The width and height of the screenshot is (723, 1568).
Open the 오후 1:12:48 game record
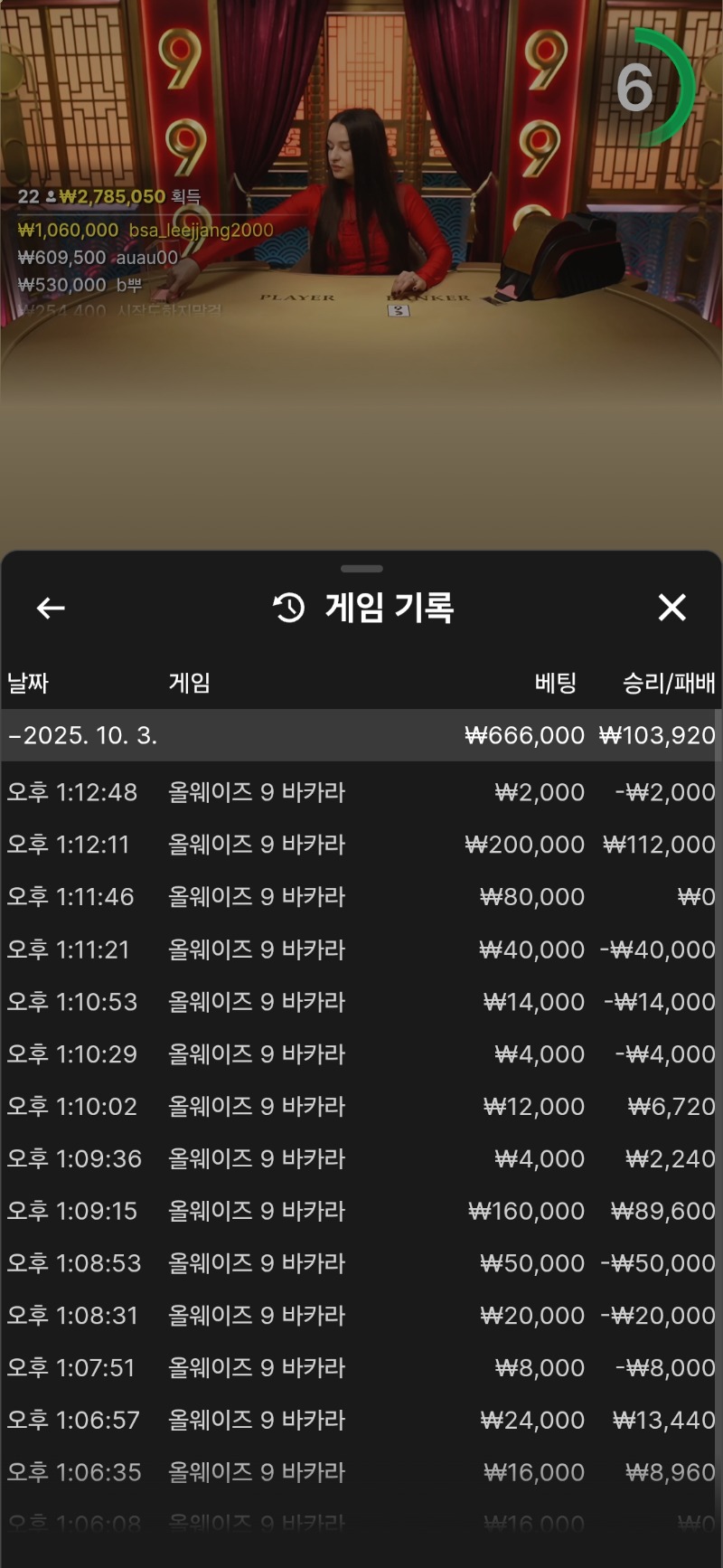(x=360, y=792)
